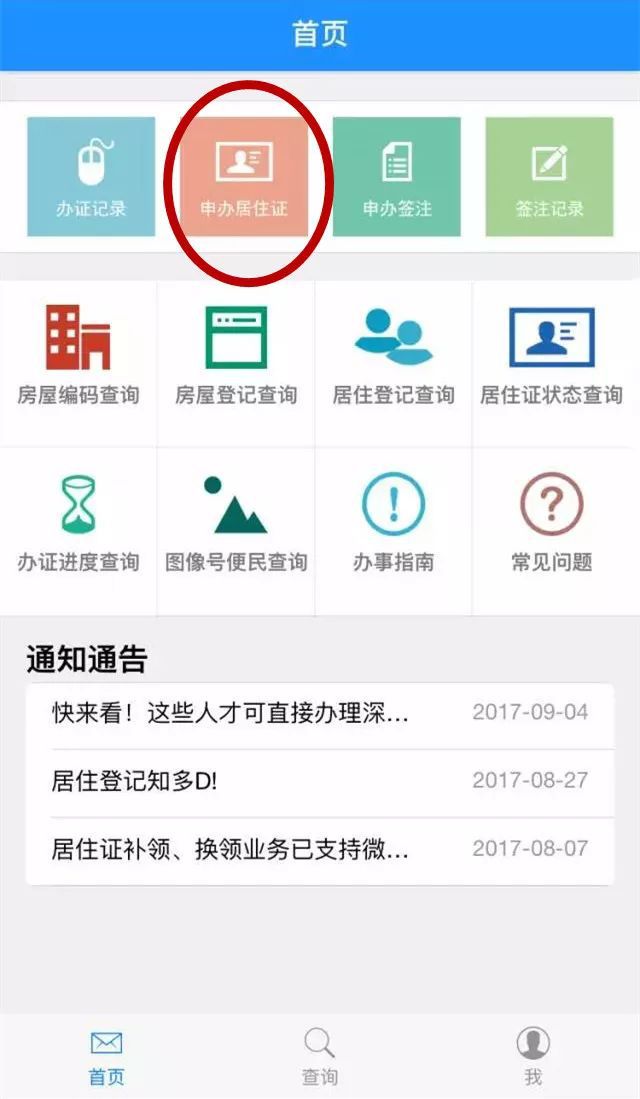
Task: Open the notice dated 2017-09-04
Action: [320, 713]
